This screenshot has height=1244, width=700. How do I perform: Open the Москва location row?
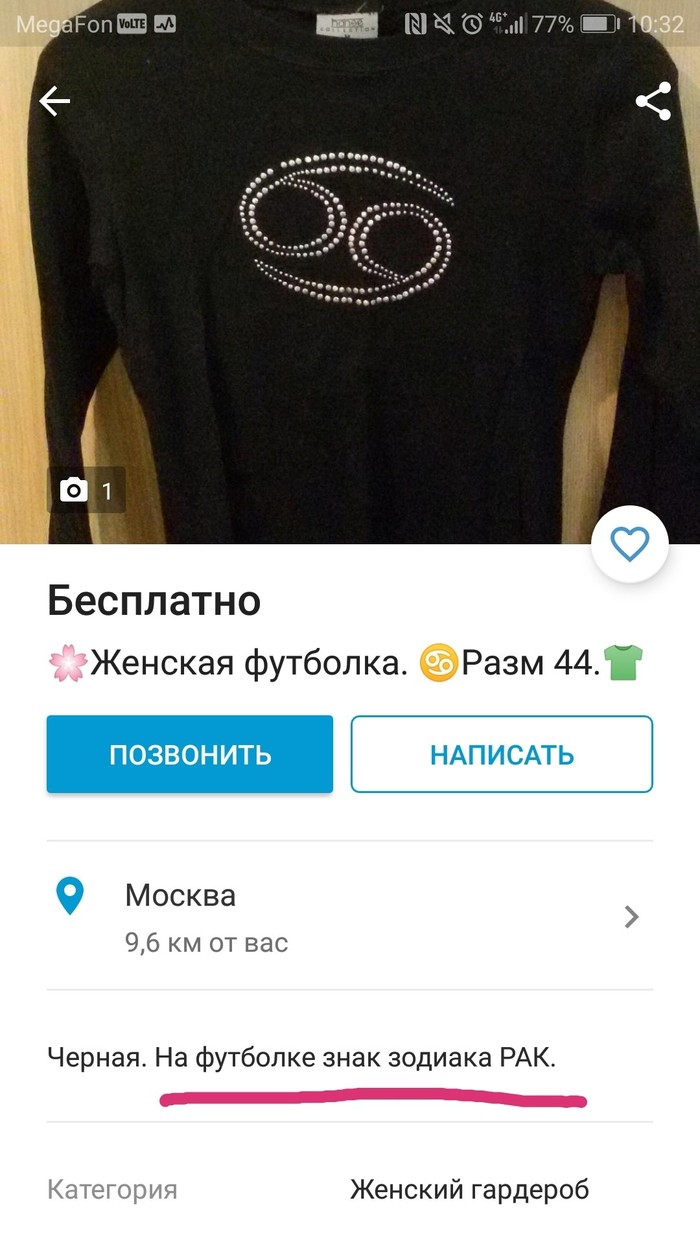(x=350, y=915)
